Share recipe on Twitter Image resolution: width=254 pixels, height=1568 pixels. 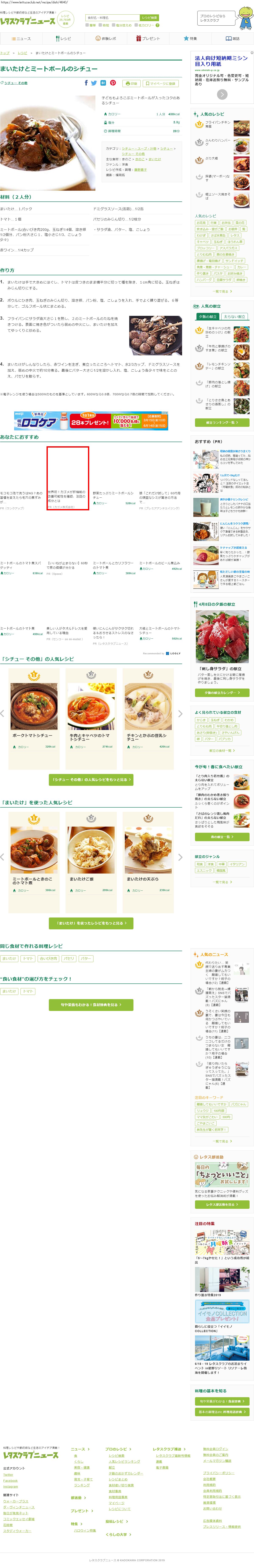coord(94,83)
